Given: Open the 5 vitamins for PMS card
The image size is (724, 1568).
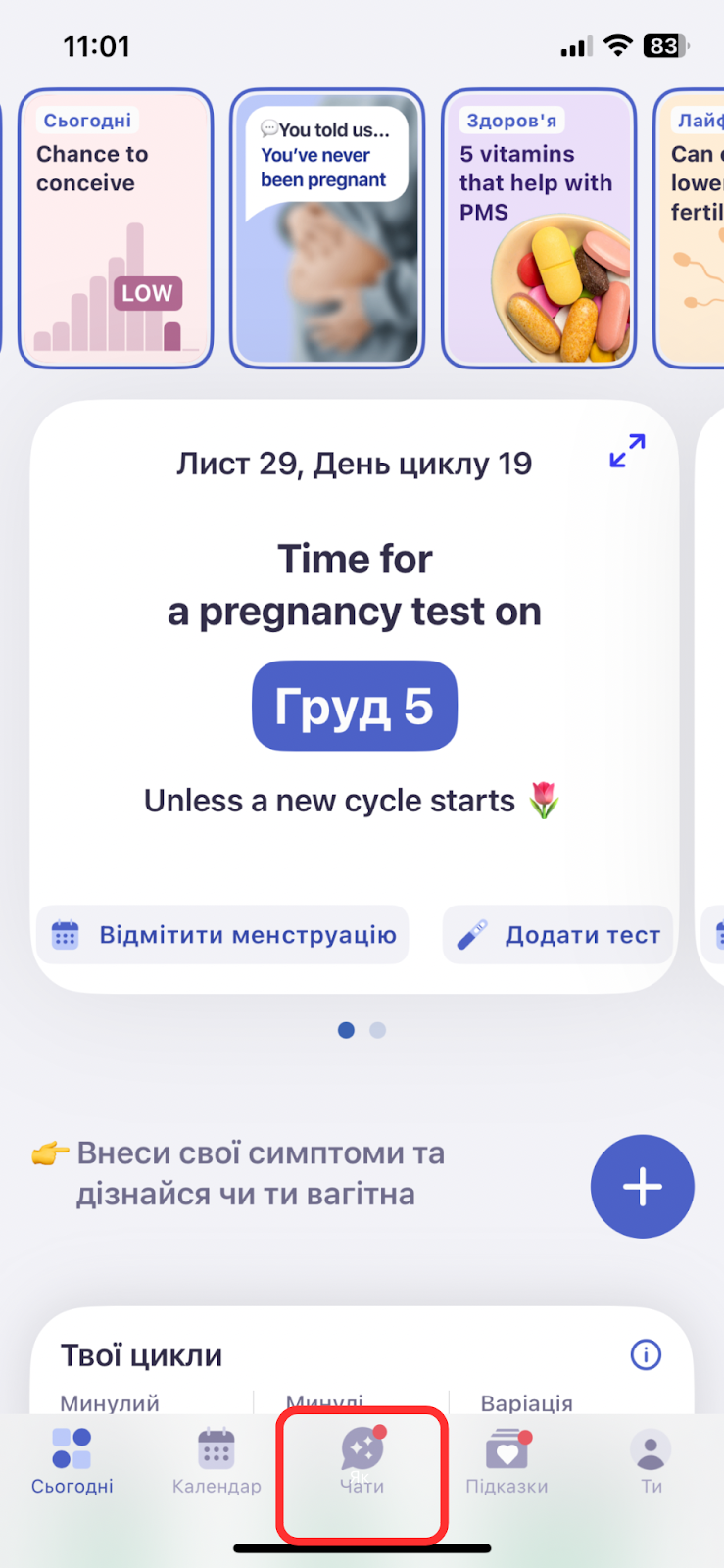Looking at the screenshot, I should [x=539, y=228].
